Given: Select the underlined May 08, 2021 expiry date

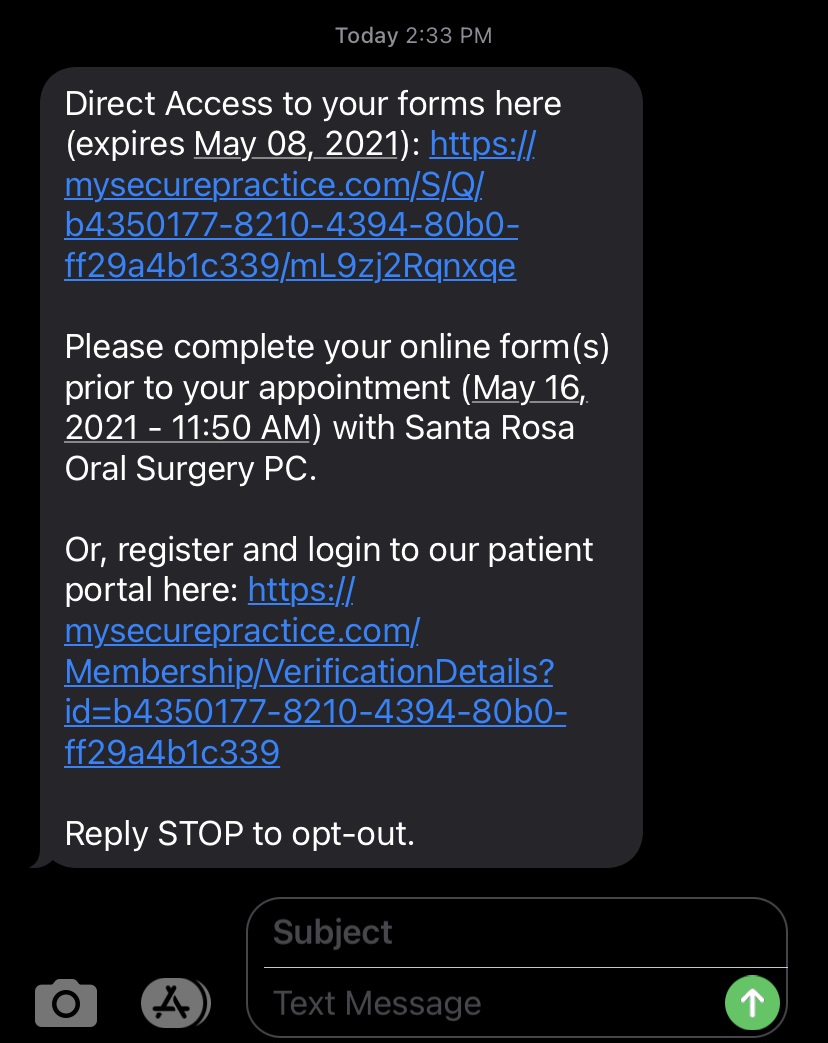Looking at the screenshot, I should [x=295, y=144].
